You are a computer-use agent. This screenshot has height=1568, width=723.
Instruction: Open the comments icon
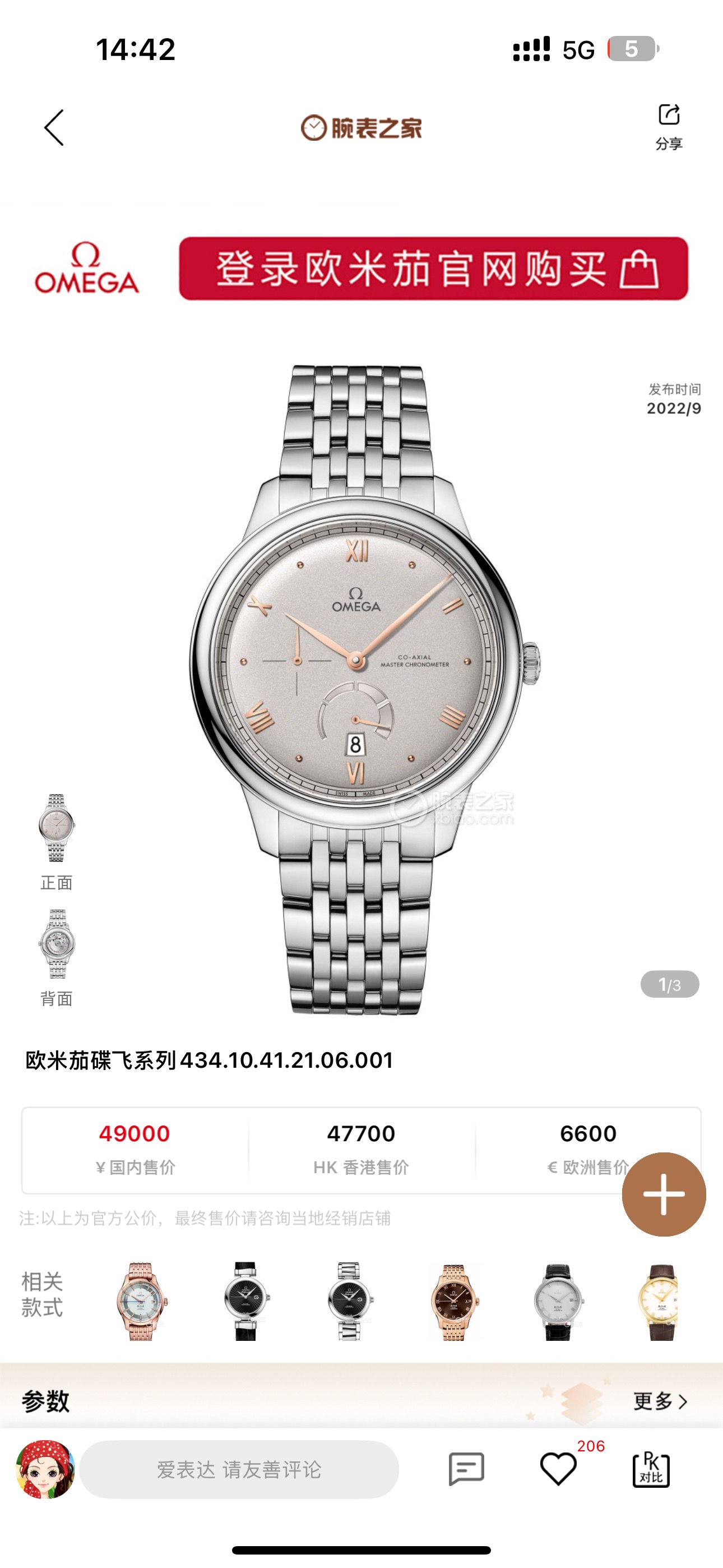click(466, 1469)
